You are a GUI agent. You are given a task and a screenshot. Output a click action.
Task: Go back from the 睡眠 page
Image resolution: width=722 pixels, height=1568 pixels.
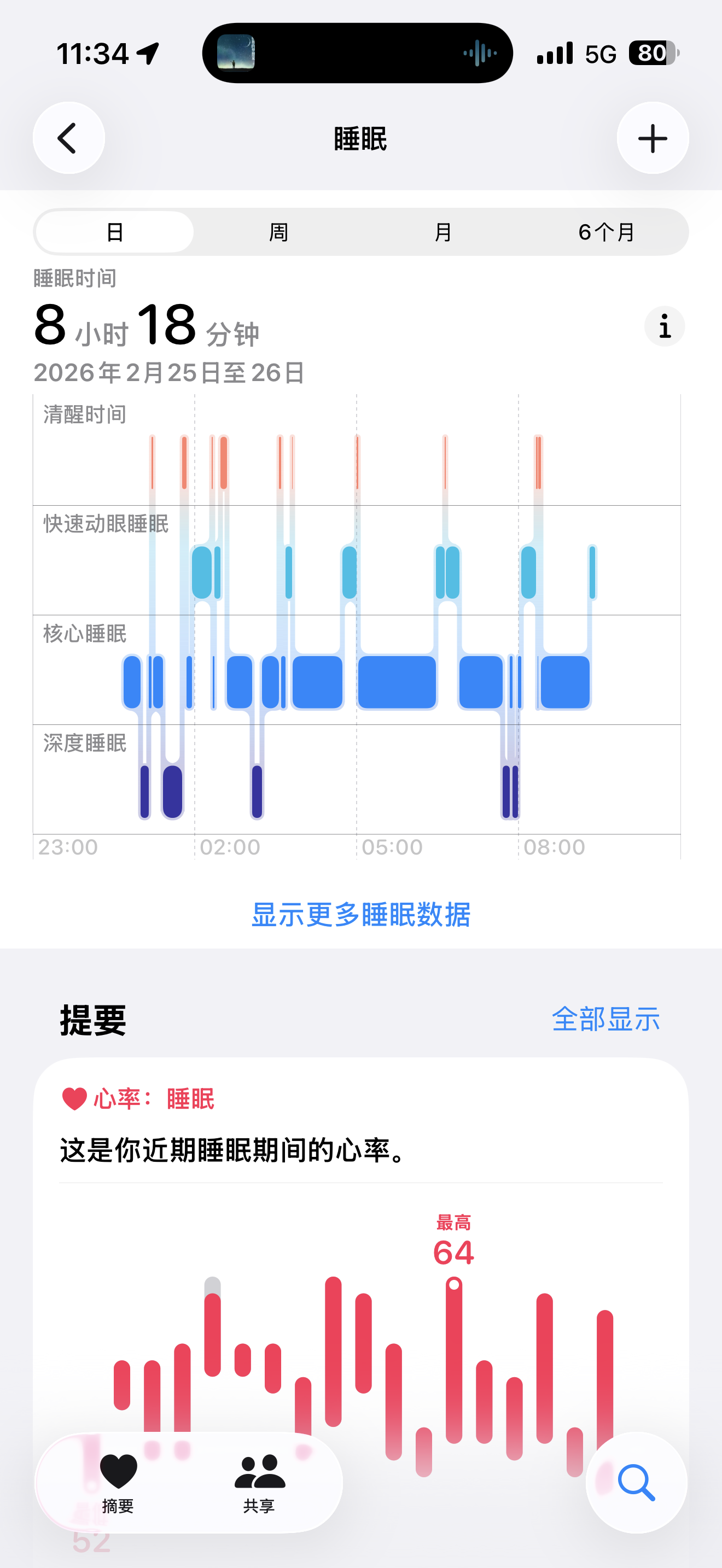(x=68, y=138)
